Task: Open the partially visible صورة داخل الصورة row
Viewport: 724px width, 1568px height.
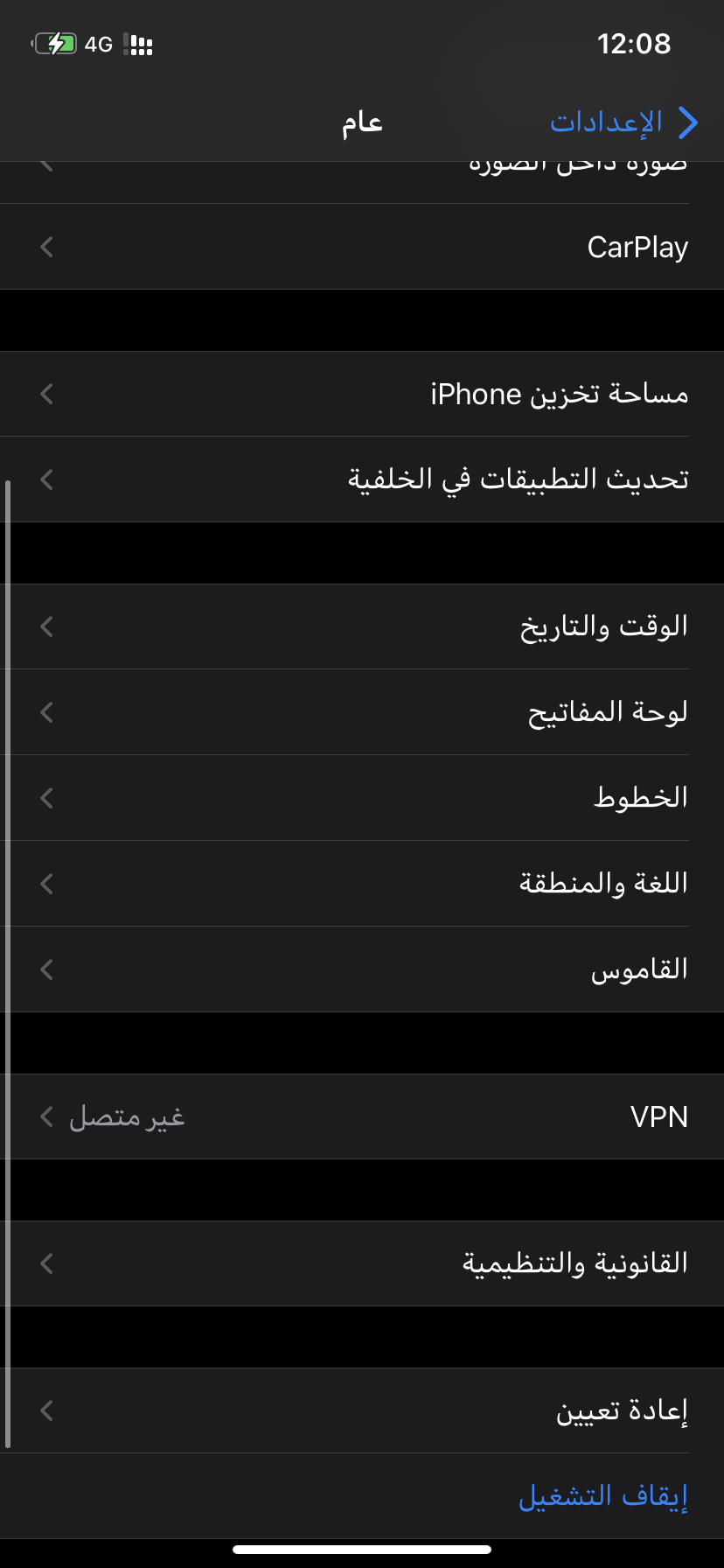Action: tap(362, 183)
